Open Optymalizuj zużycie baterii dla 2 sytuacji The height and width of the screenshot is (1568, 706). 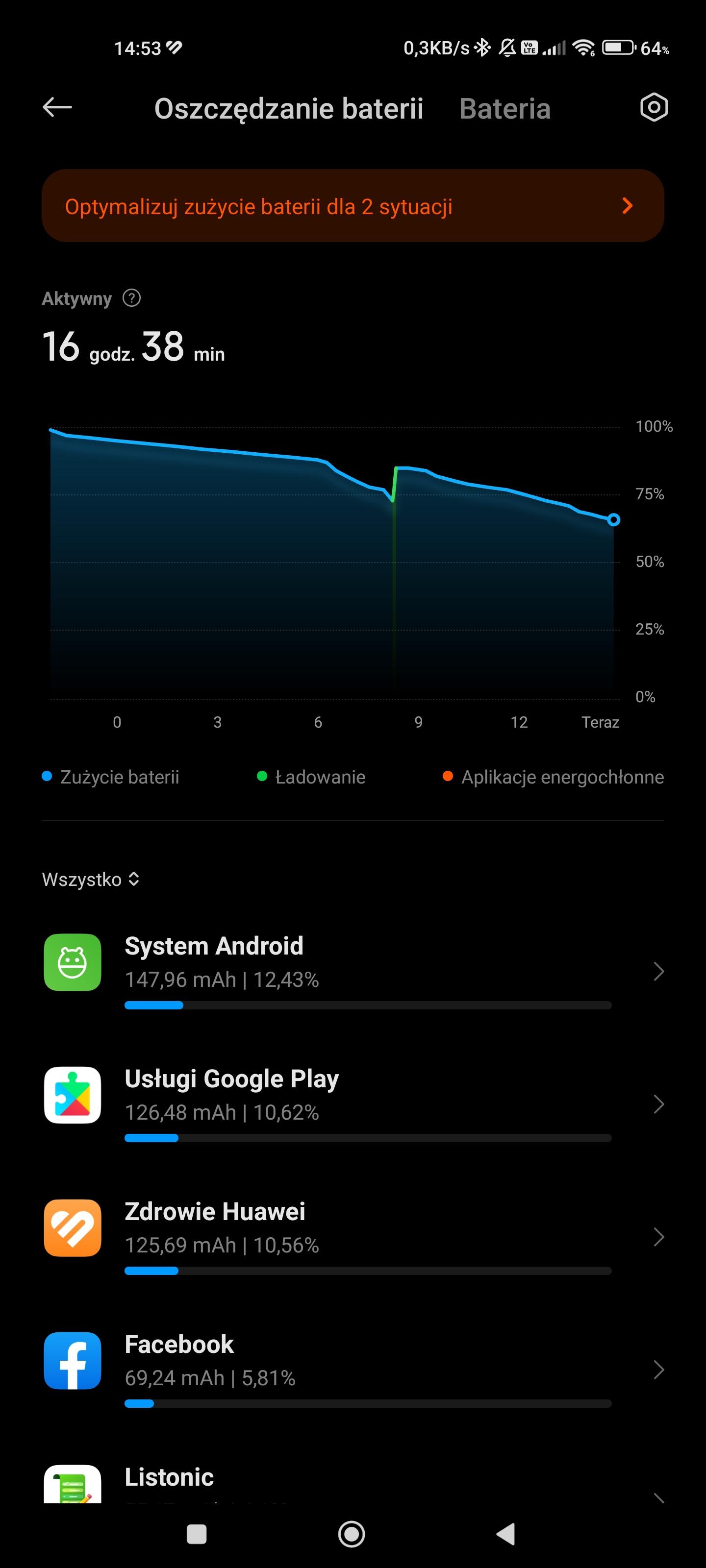(x=352, y=206)
